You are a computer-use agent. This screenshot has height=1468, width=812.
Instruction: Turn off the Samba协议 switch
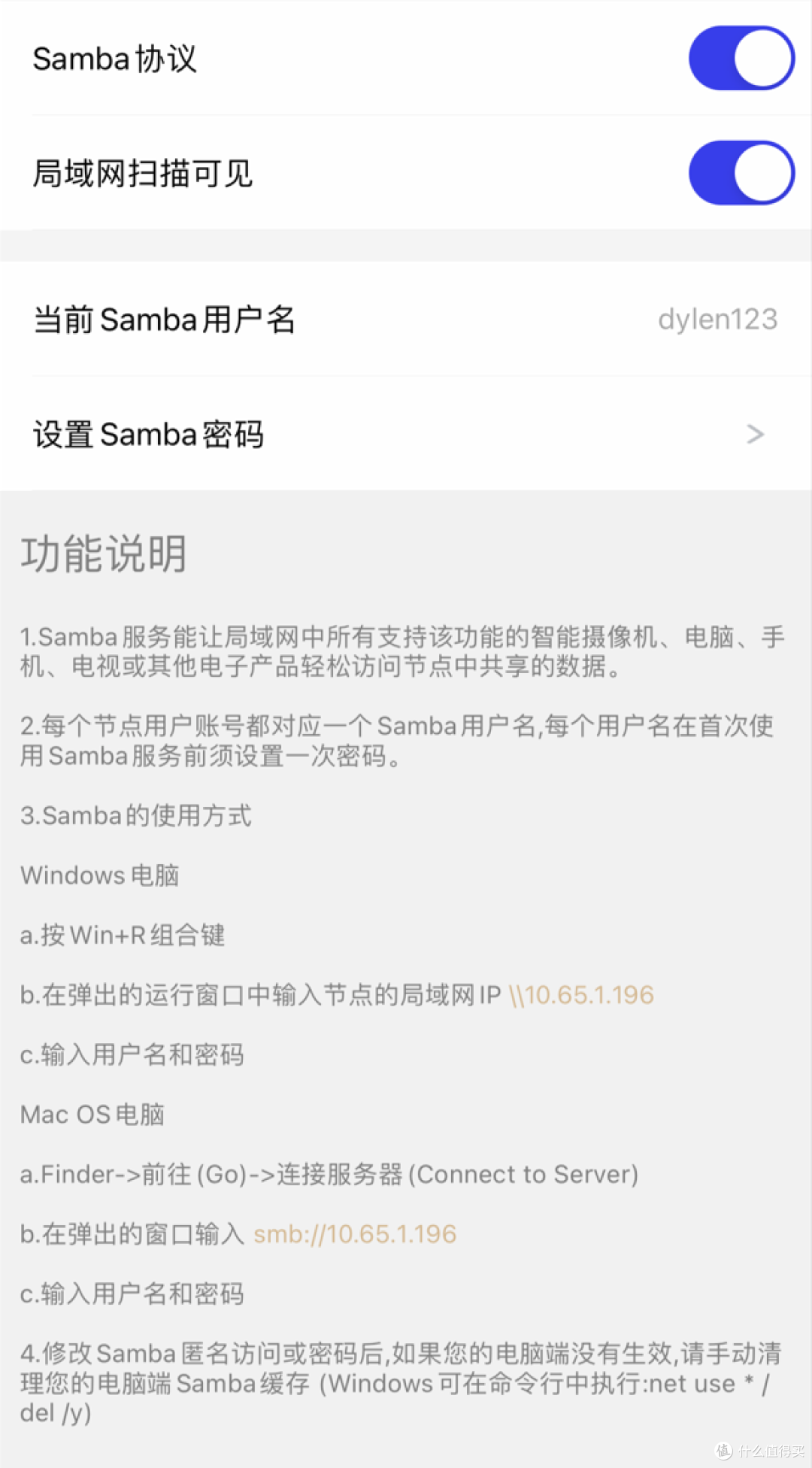click(741, 59)
